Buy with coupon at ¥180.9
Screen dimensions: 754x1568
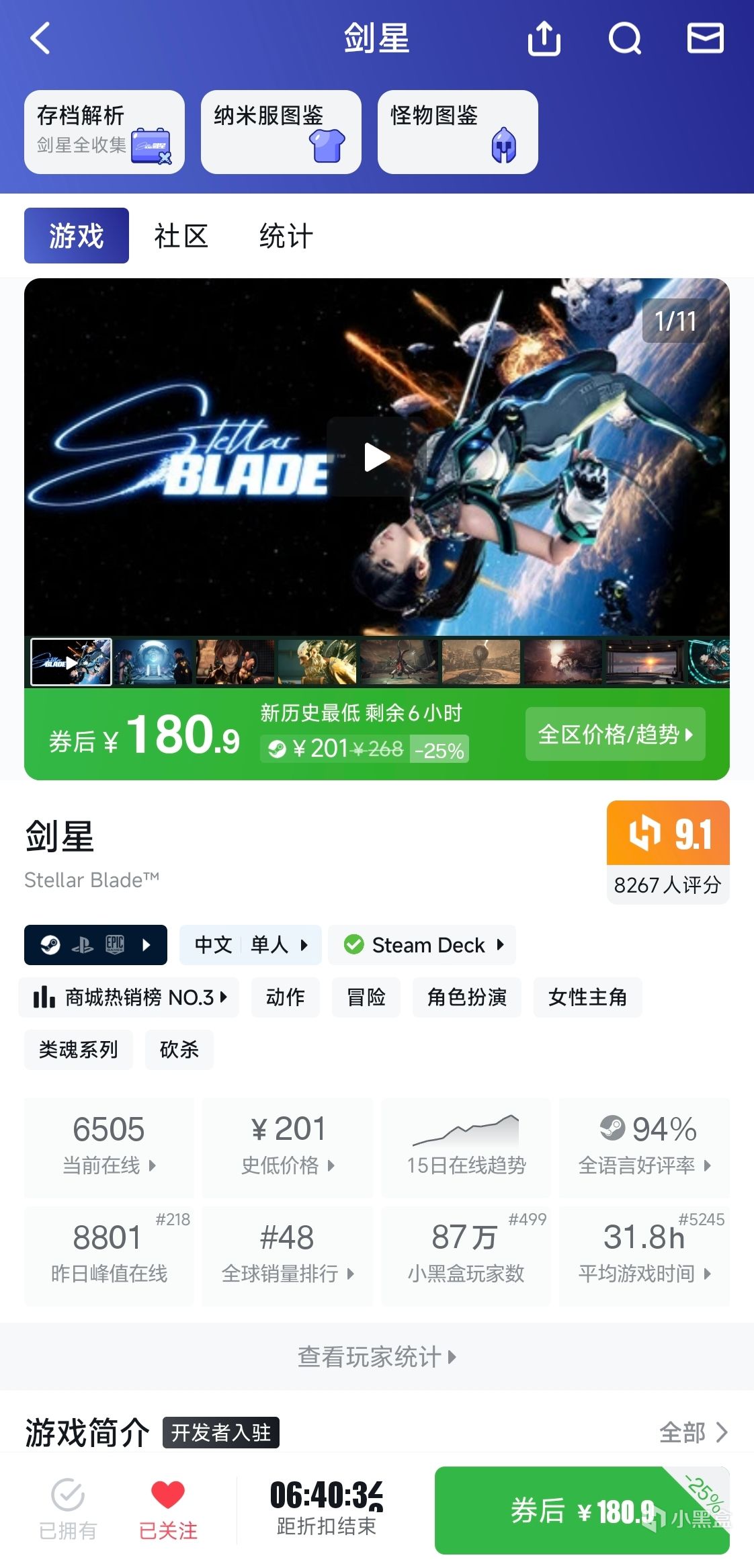click(581, 1511)
